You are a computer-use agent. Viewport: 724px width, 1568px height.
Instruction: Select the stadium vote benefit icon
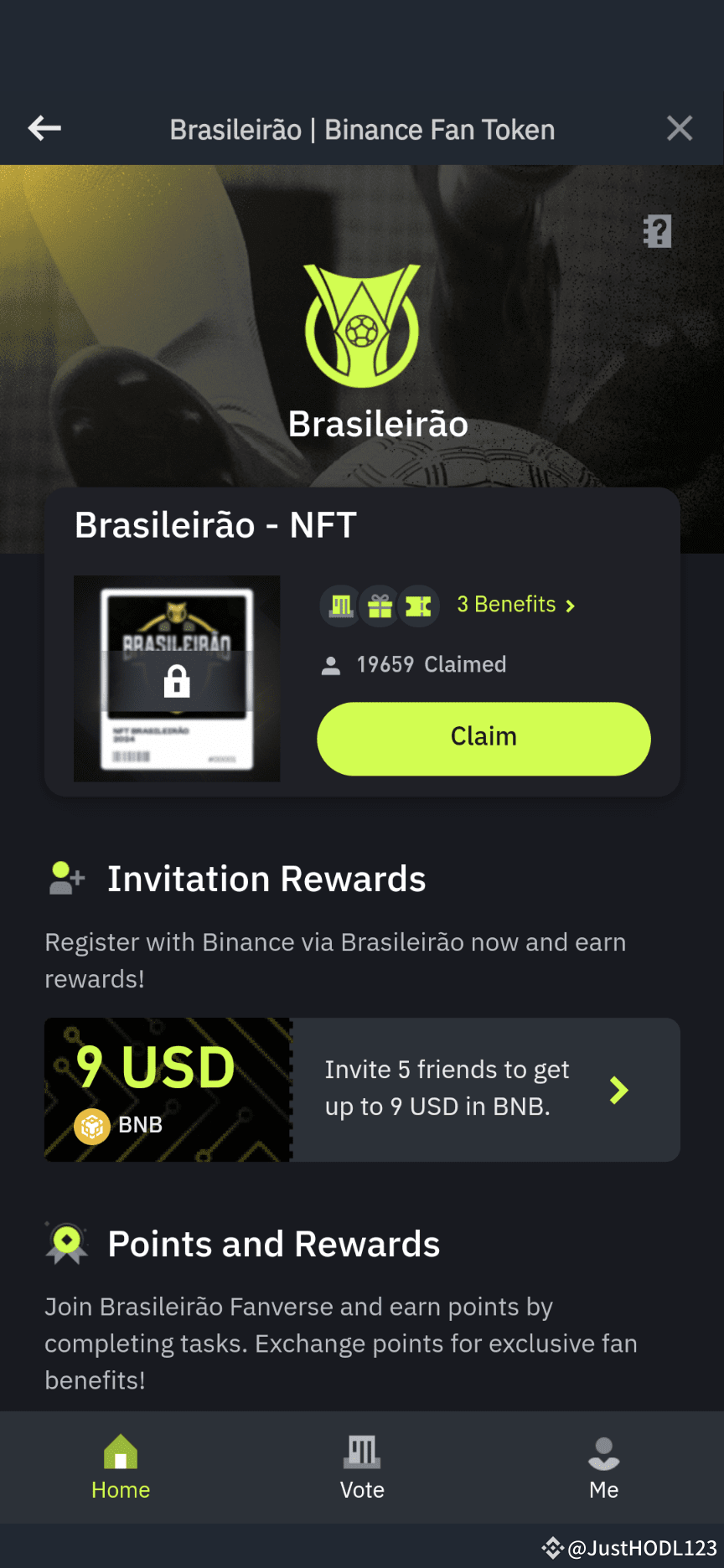(x=339, y=605)
